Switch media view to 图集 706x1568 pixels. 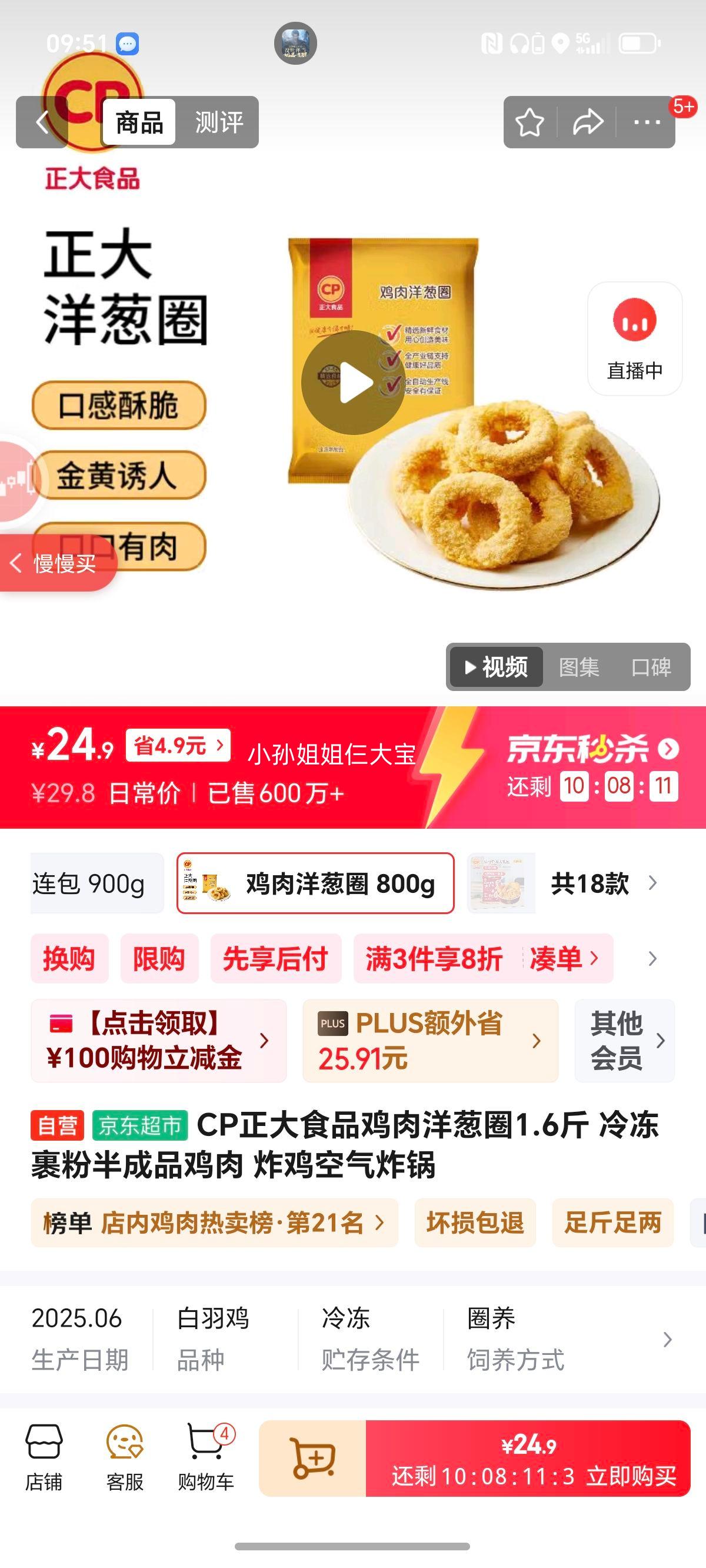pyautogui.click(x=580, y=667)
